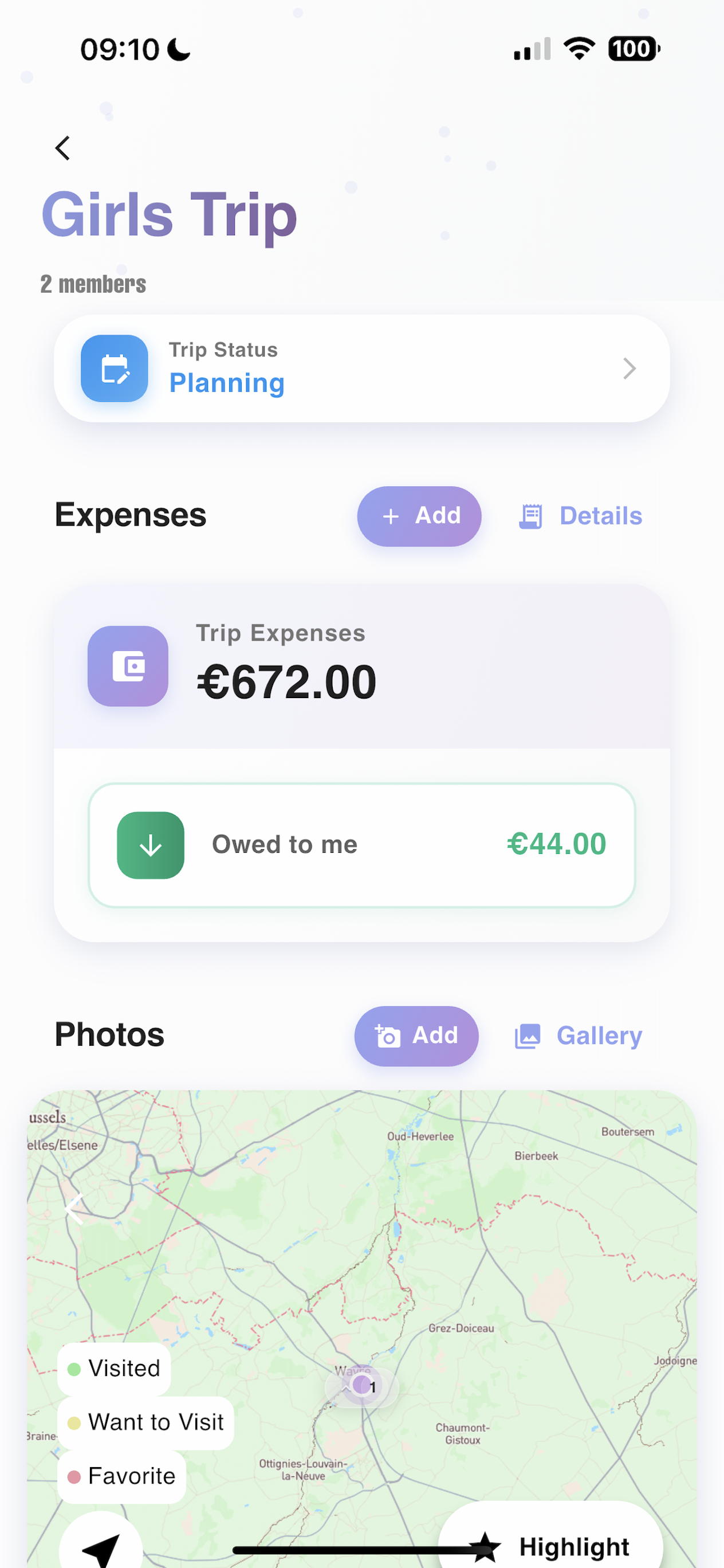
Task: Add a photo using the Add button
Action: [416, 1036]
